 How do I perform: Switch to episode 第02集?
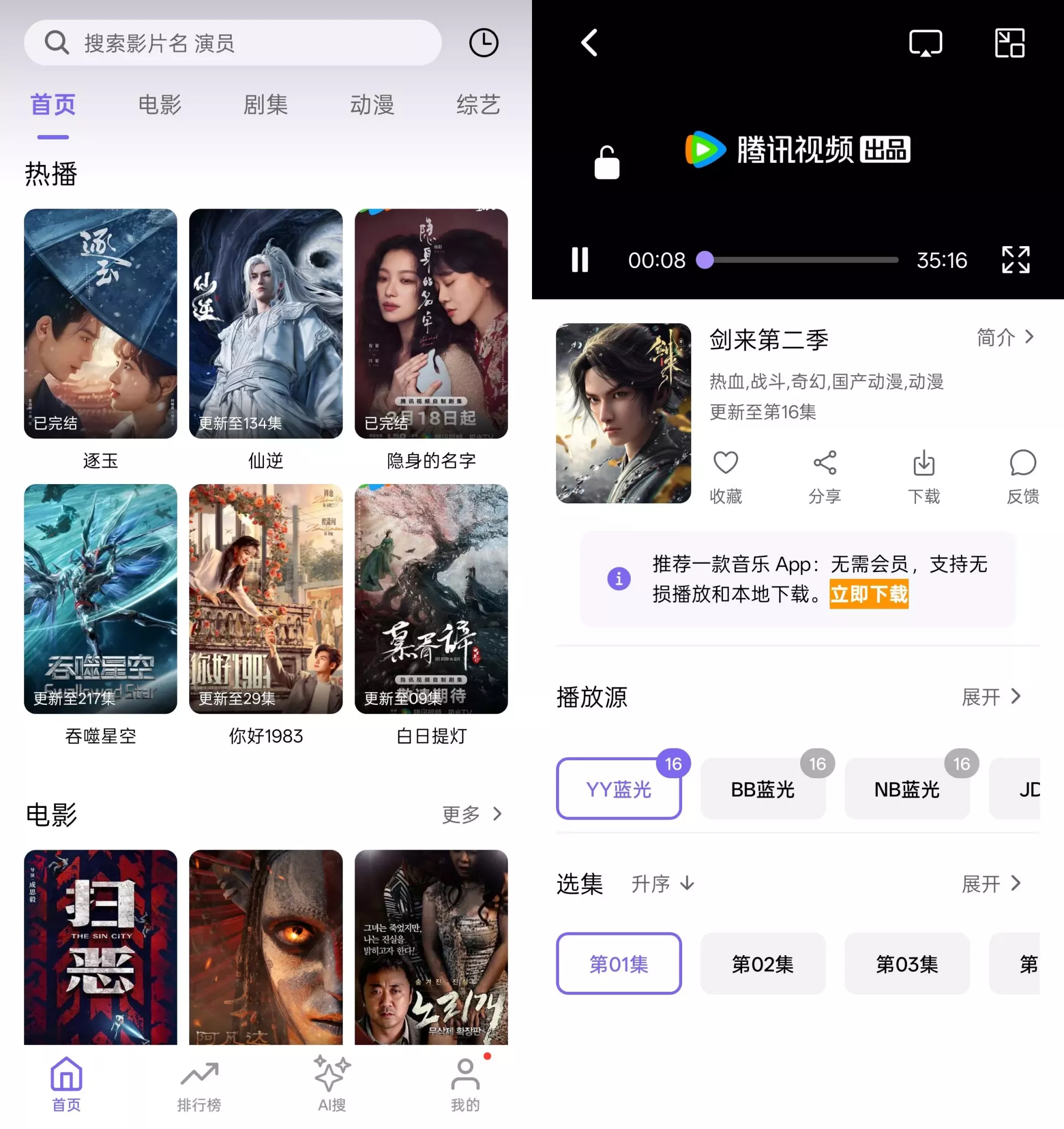click(763, 964)
